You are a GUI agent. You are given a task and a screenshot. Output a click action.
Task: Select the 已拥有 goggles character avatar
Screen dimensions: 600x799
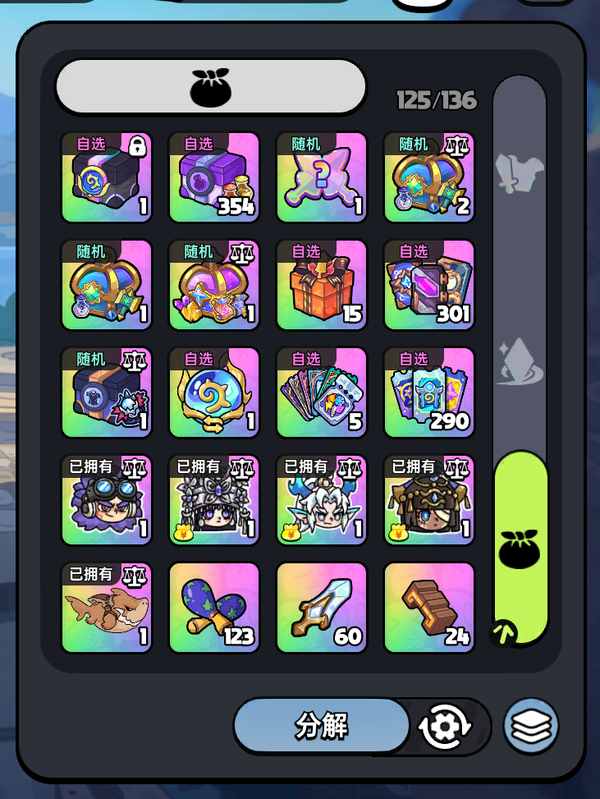(106, 501)
